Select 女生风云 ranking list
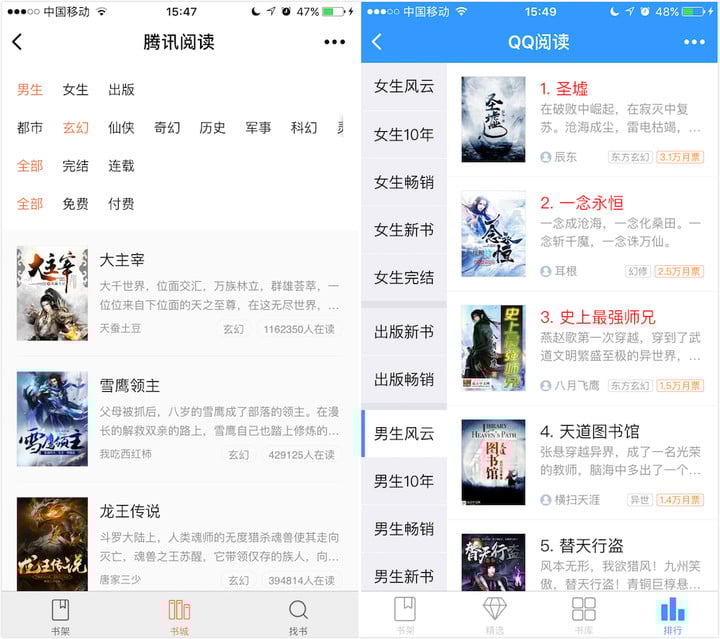Screen dimensions: 720x639 click(x=404, y=87)
